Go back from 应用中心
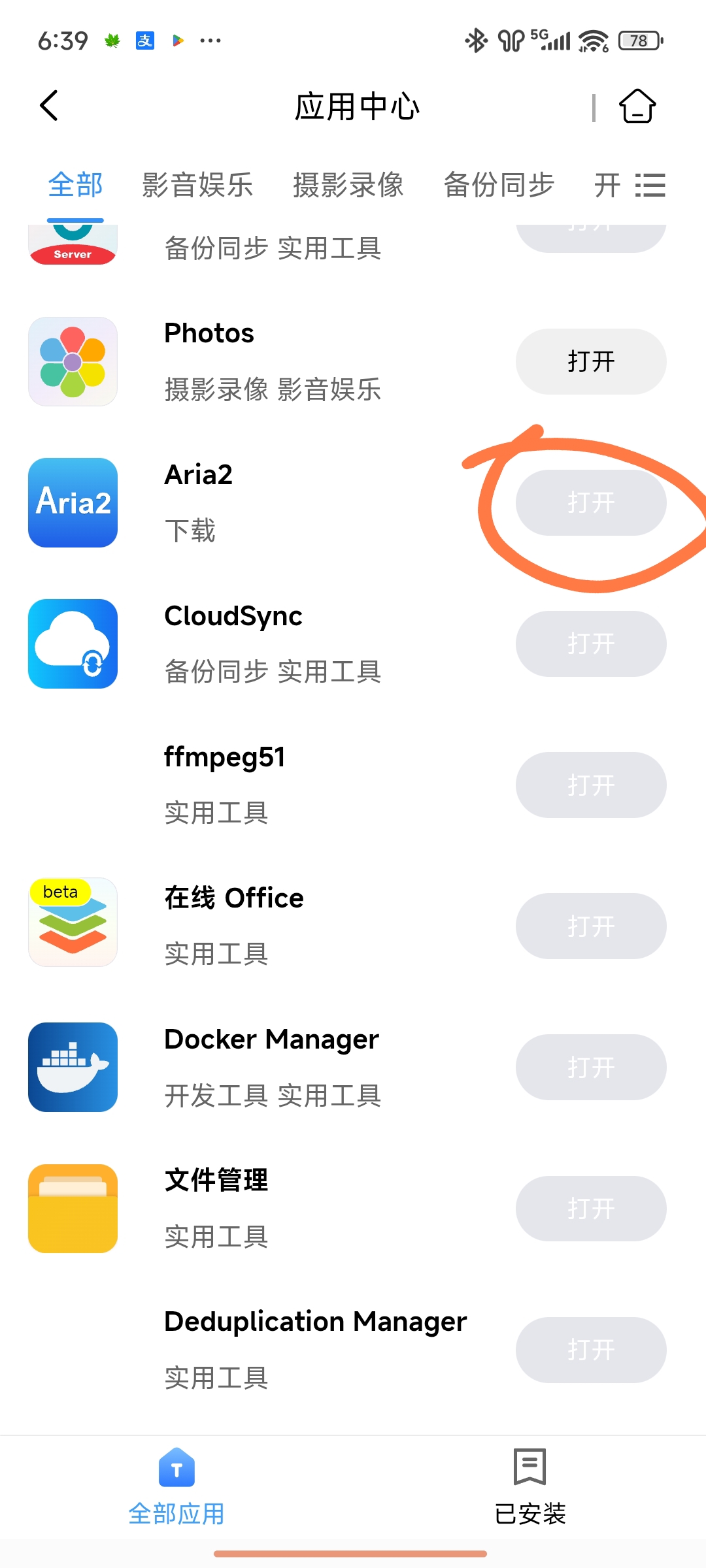This screenshot has width=706, height=1568. click(x=49, y=106)
